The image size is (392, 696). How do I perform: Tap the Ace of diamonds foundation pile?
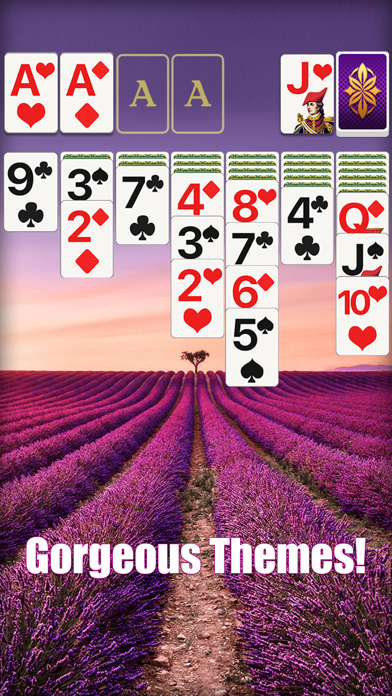point(87,93)
